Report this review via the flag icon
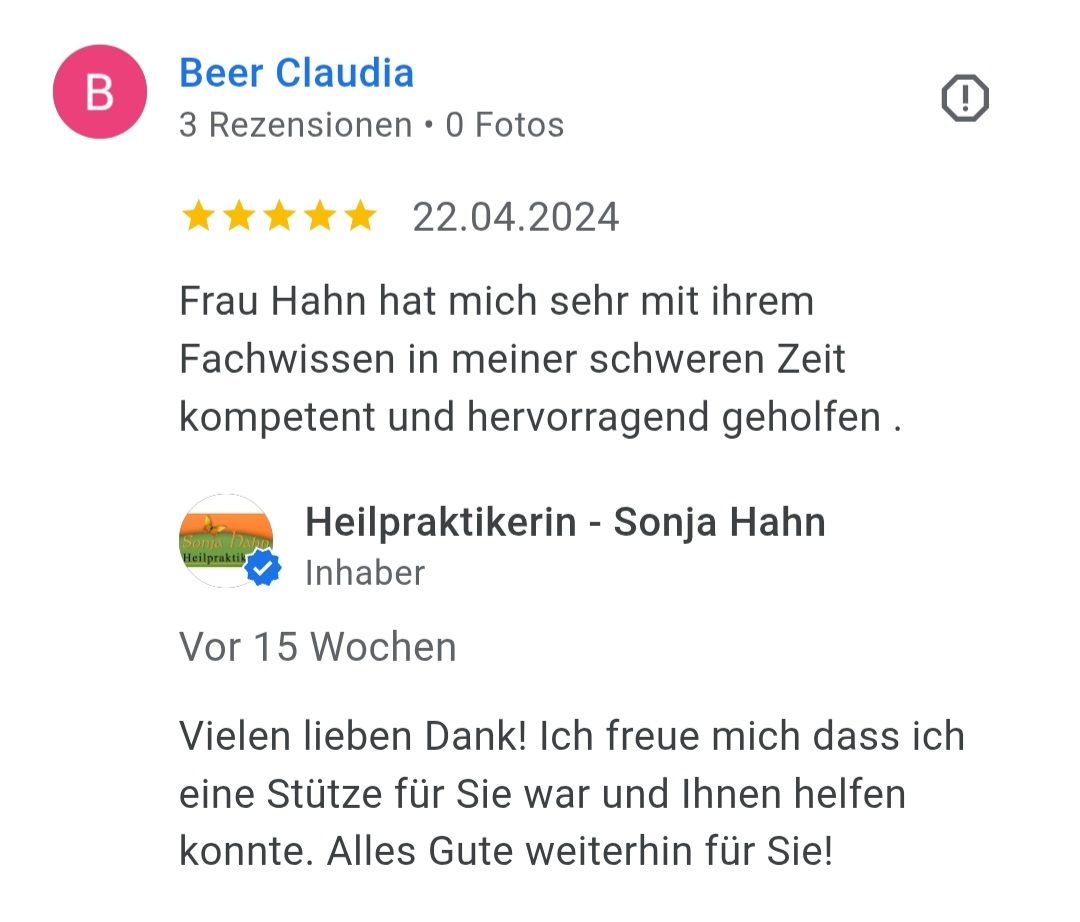This screenshot has width=1080, height=922. [964, 98]
